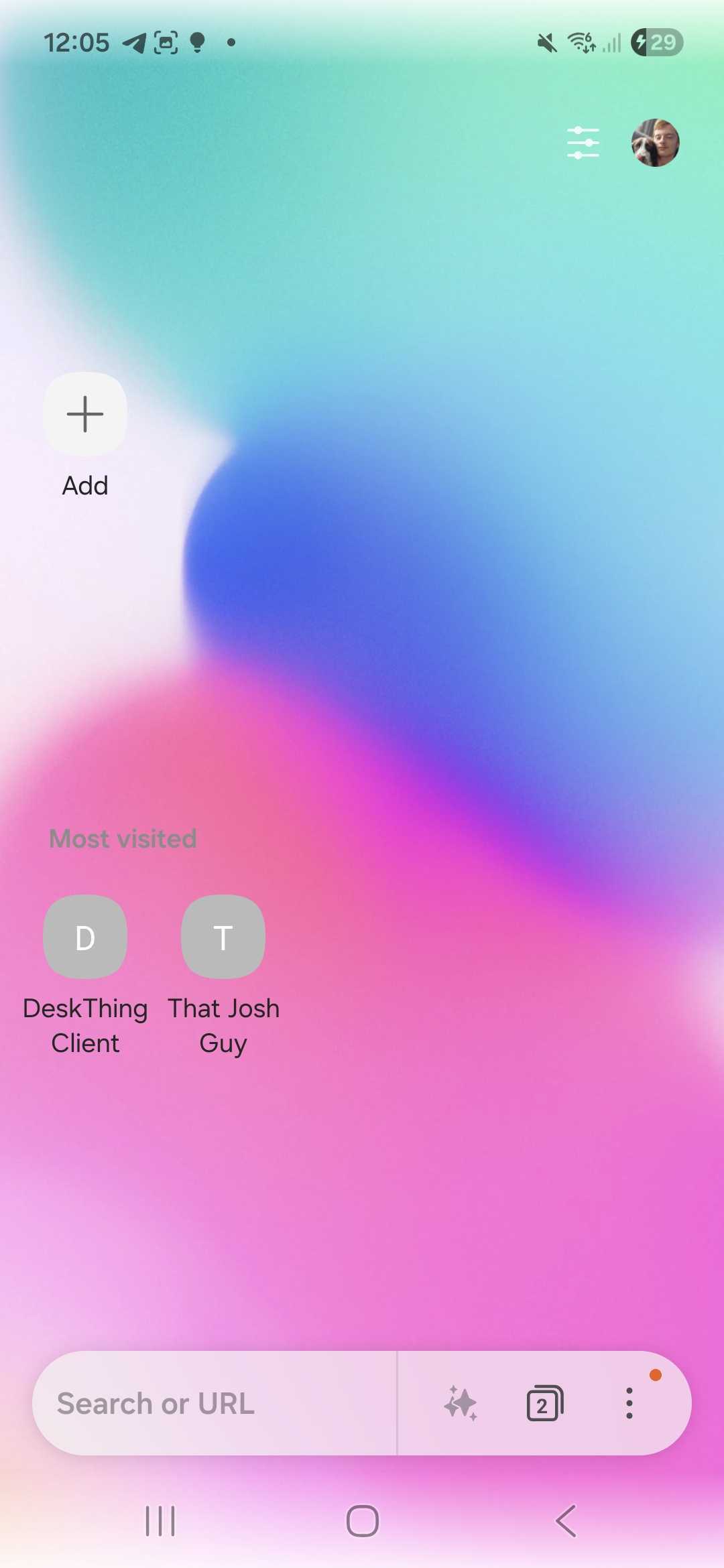
Task: Open DeskThing Client from most visited
Action: tap(85, 937)
